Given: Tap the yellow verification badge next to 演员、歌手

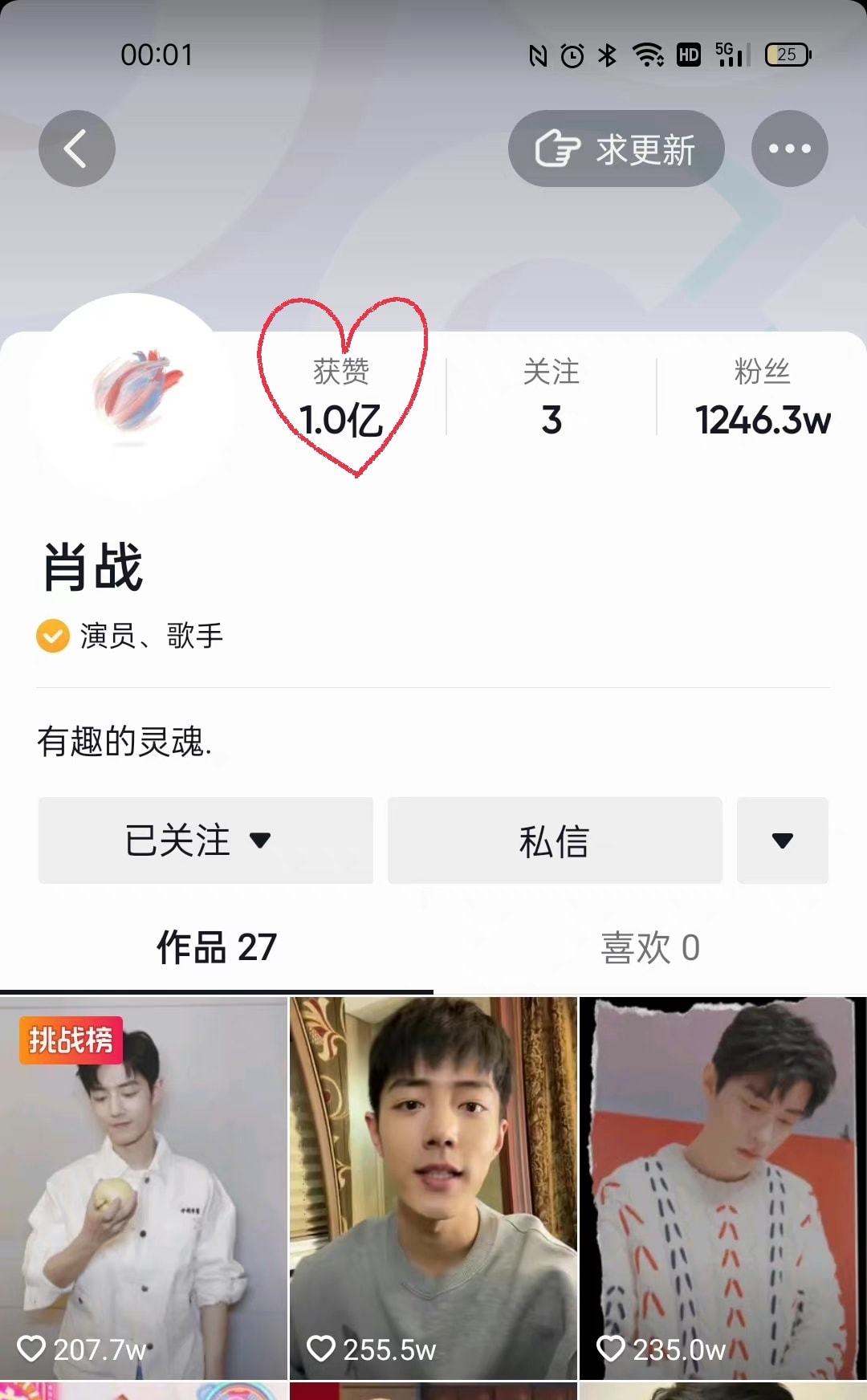Looking at the screenshot, I should (x=52, y=637).
